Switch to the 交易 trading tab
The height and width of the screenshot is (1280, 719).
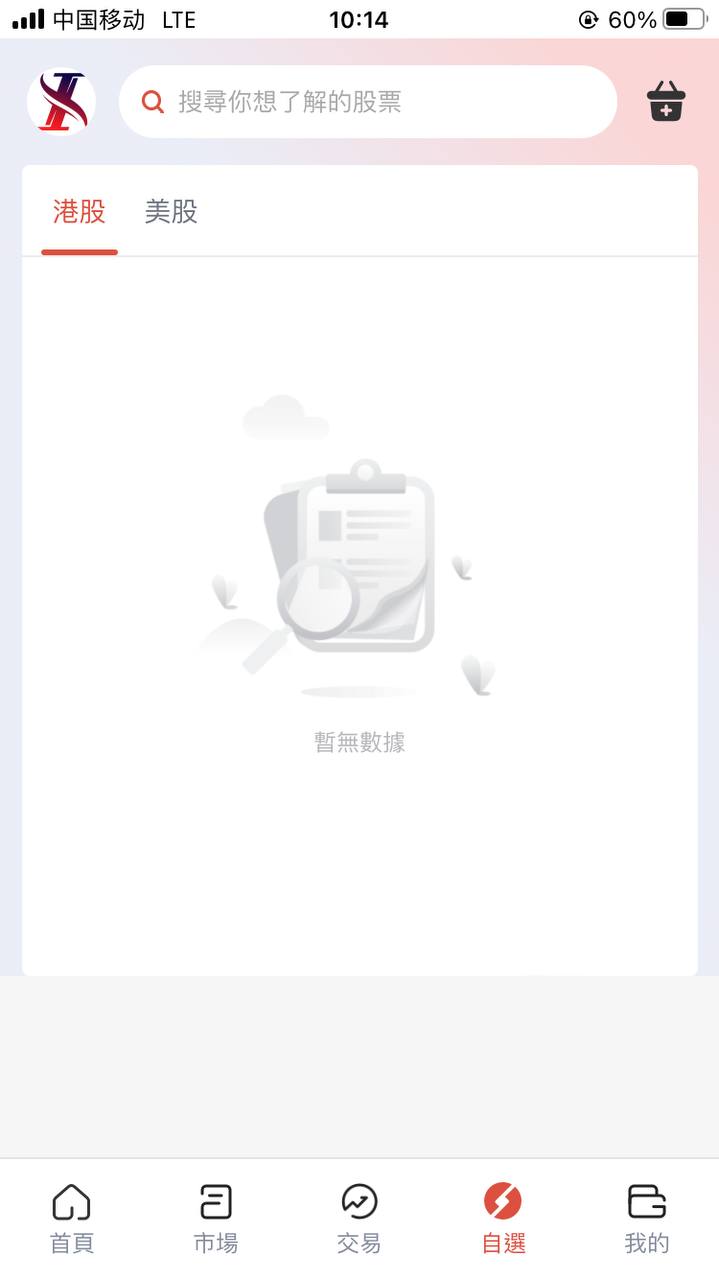coord(359,1218)
